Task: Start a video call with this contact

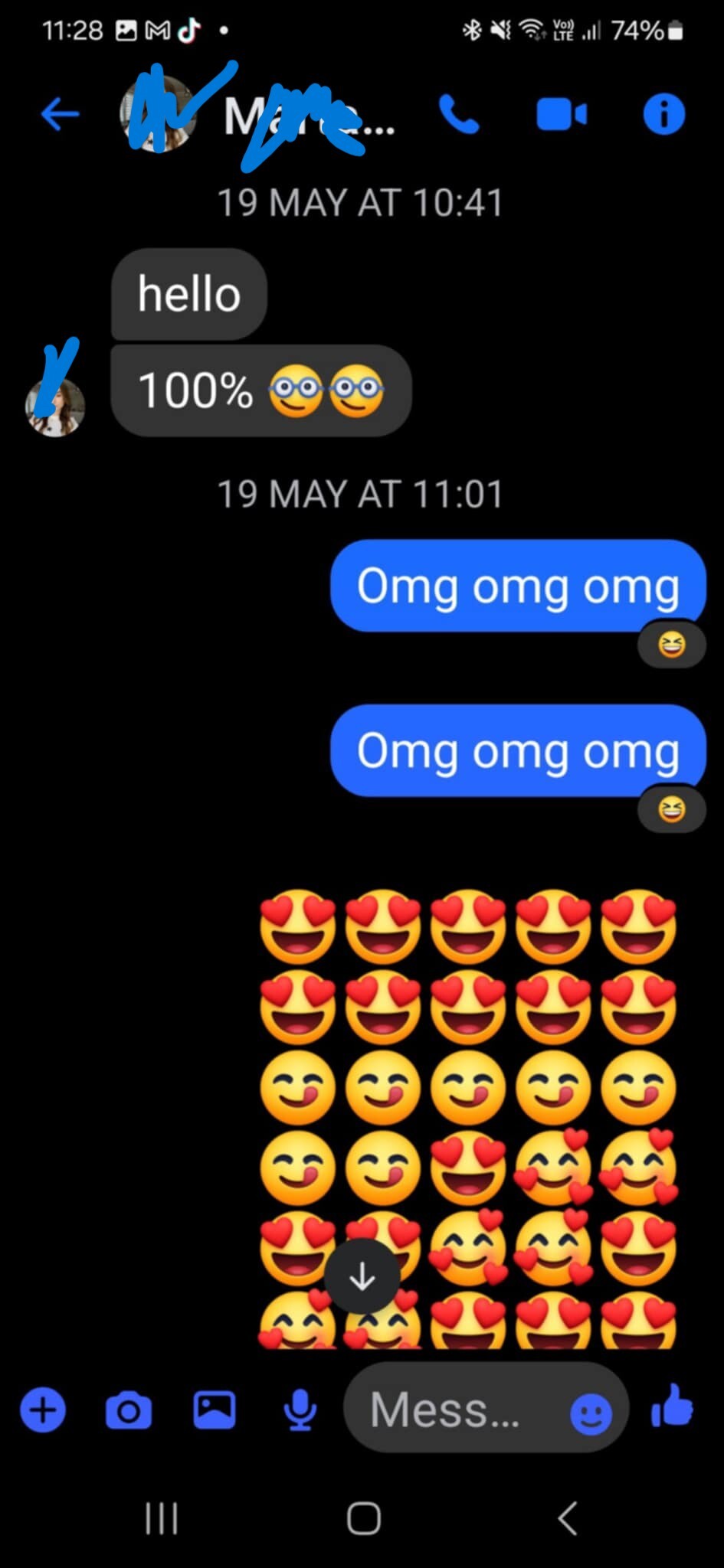Action: [x=562, y=115]
